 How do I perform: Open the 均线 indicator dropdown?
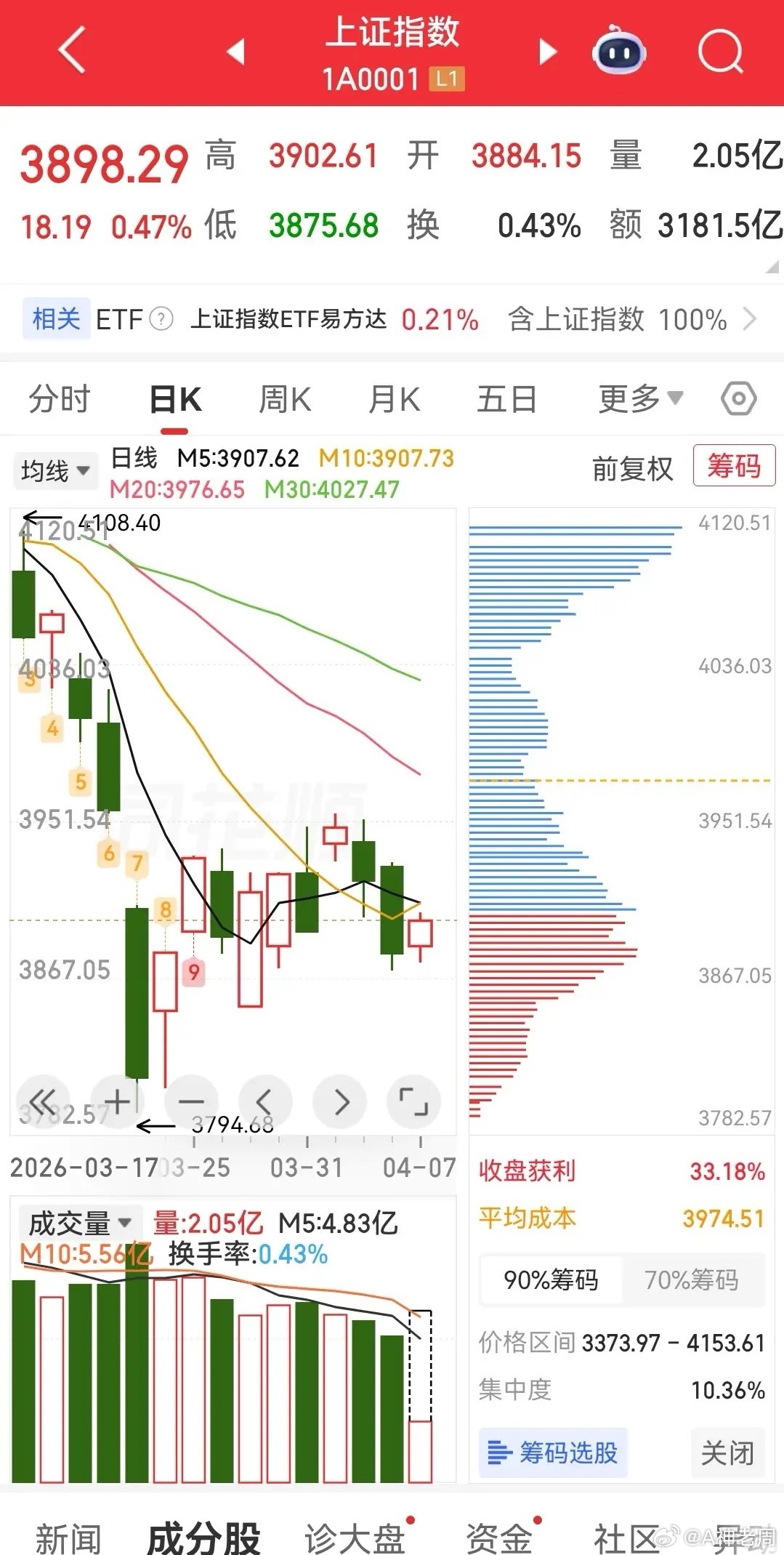point(55,471)
